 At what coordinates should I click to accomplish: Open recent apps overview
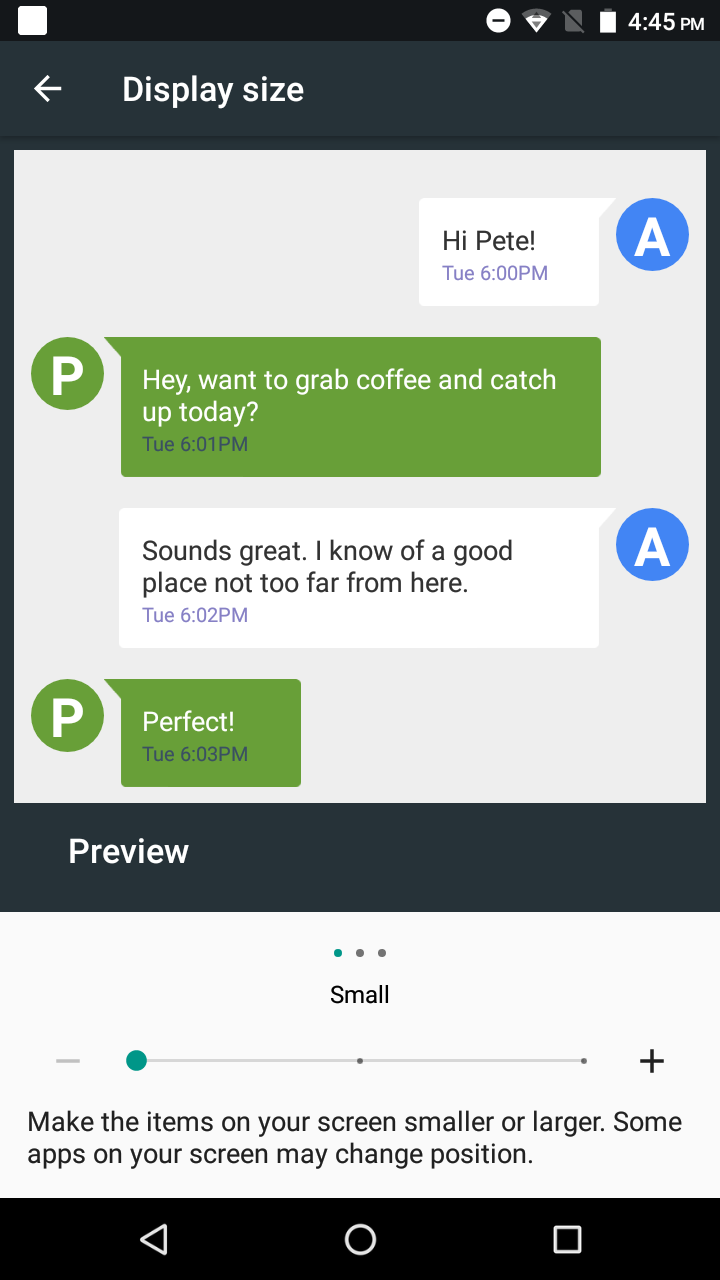[567, 1240]
